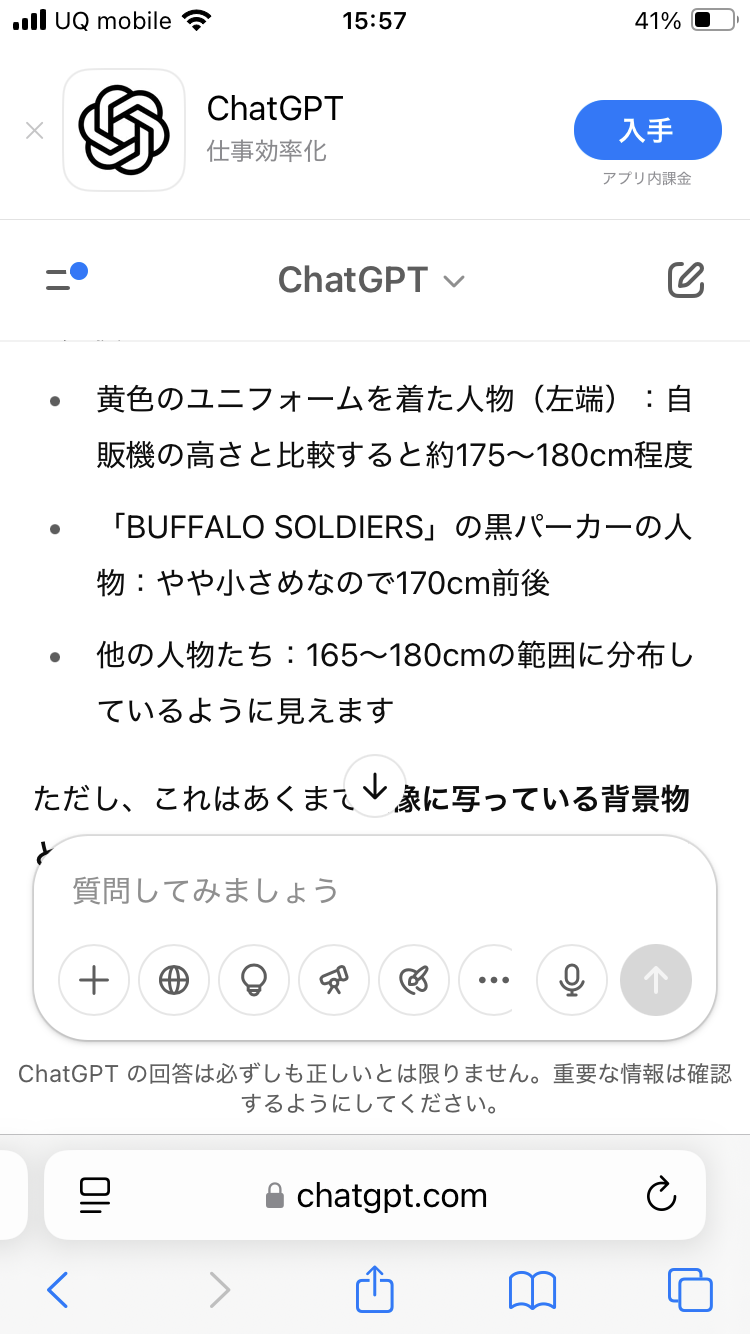
Task: Start voice dictation with microphone
Action: (572, 981)
